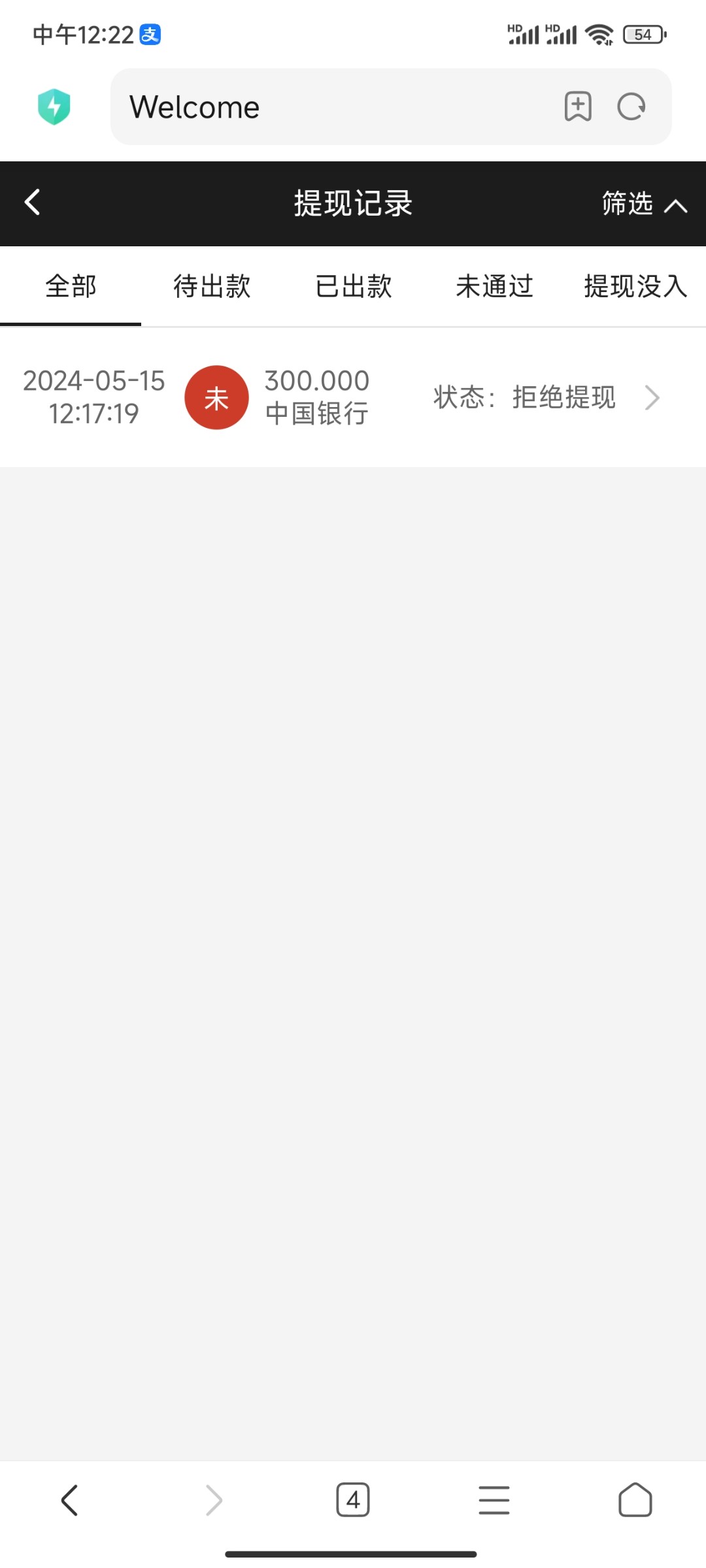This screenshot has width=706, height=1568.
Task: Expand the 筛选 filter
Action: pyautogui.click(x=644, y=204)
